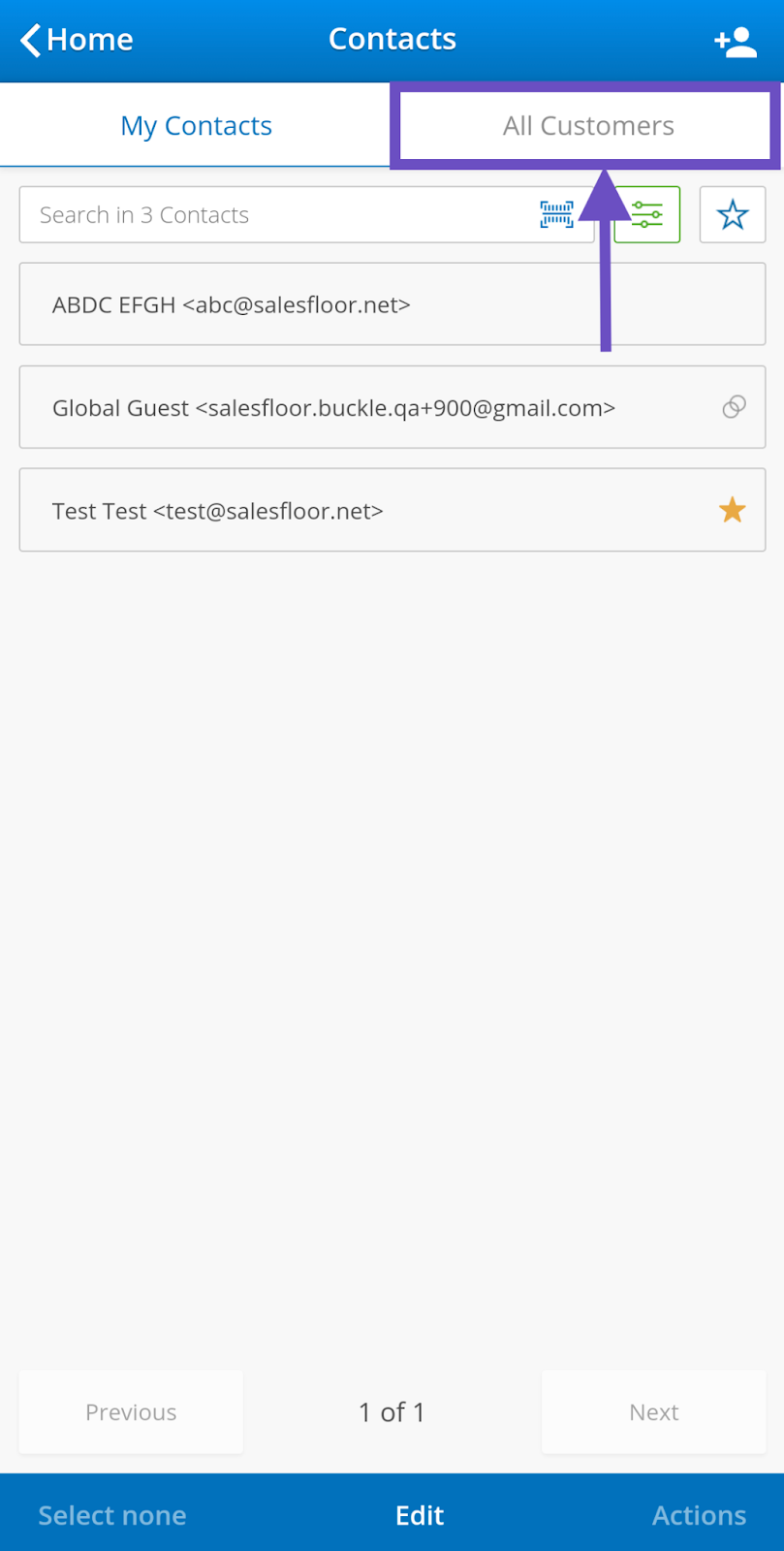Open the contact filters

point(647,214)
